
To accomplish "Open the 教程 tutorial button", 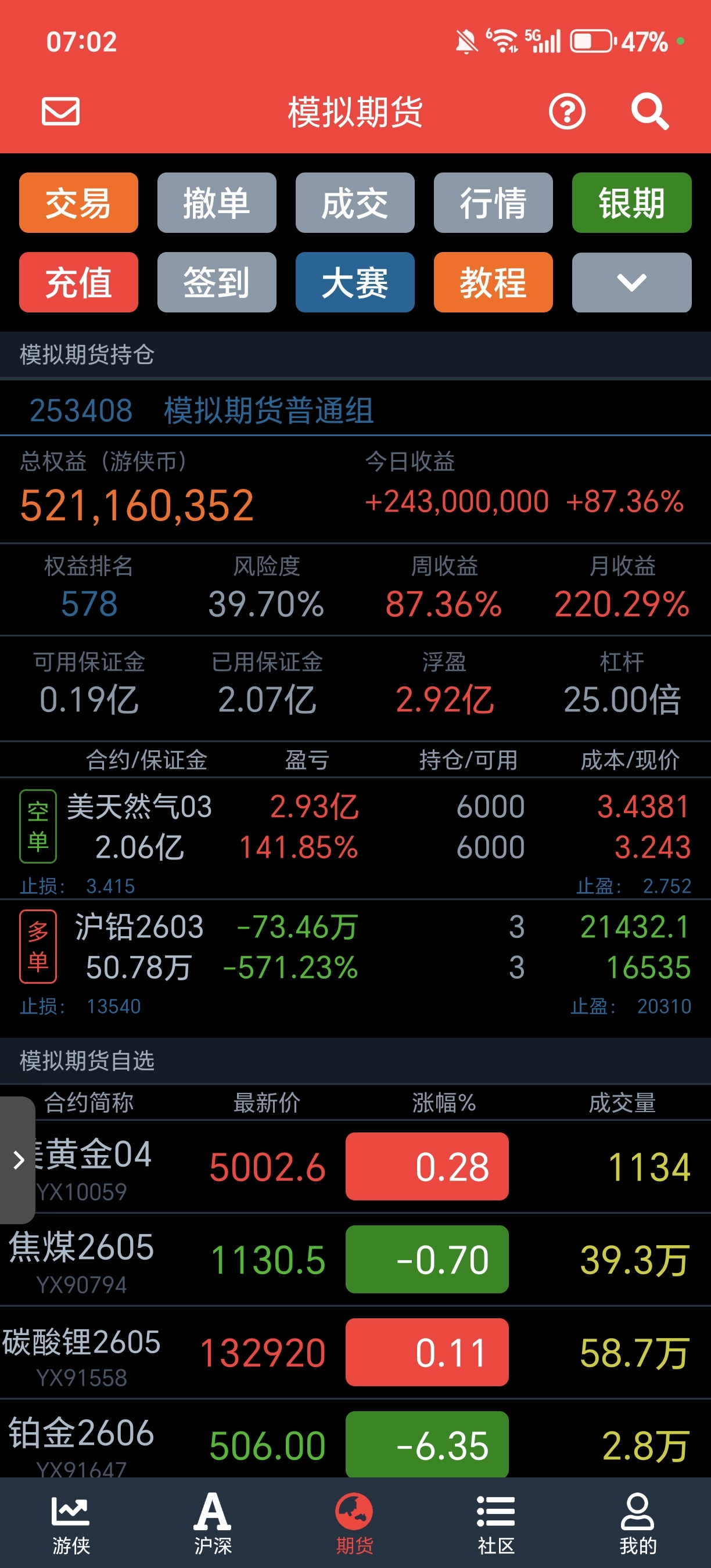I will tap(493, 282).
